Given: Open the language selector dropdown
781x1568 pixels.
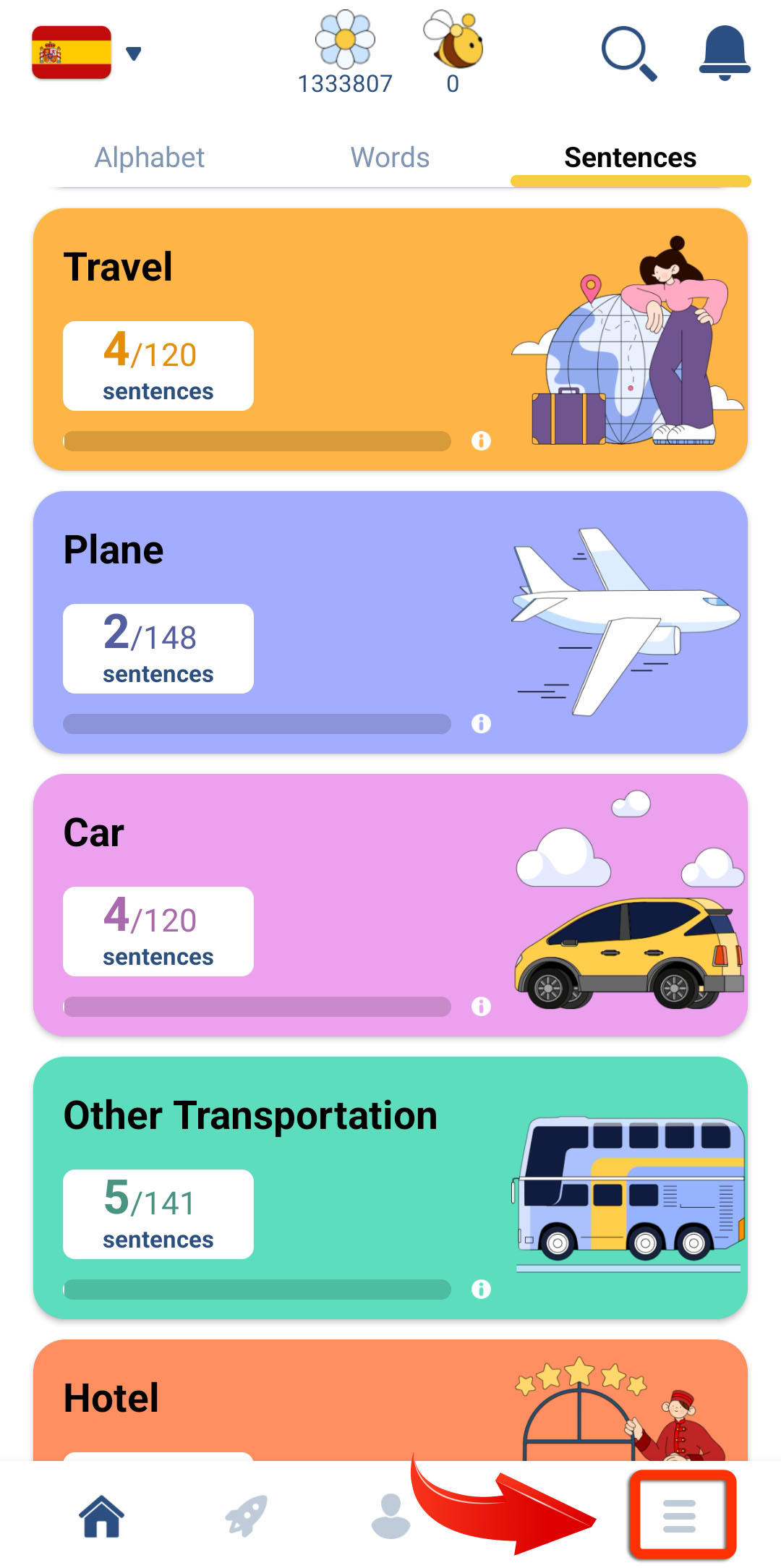Looking at the screenshot, I should pyautogui.click(x=133, y=54).
